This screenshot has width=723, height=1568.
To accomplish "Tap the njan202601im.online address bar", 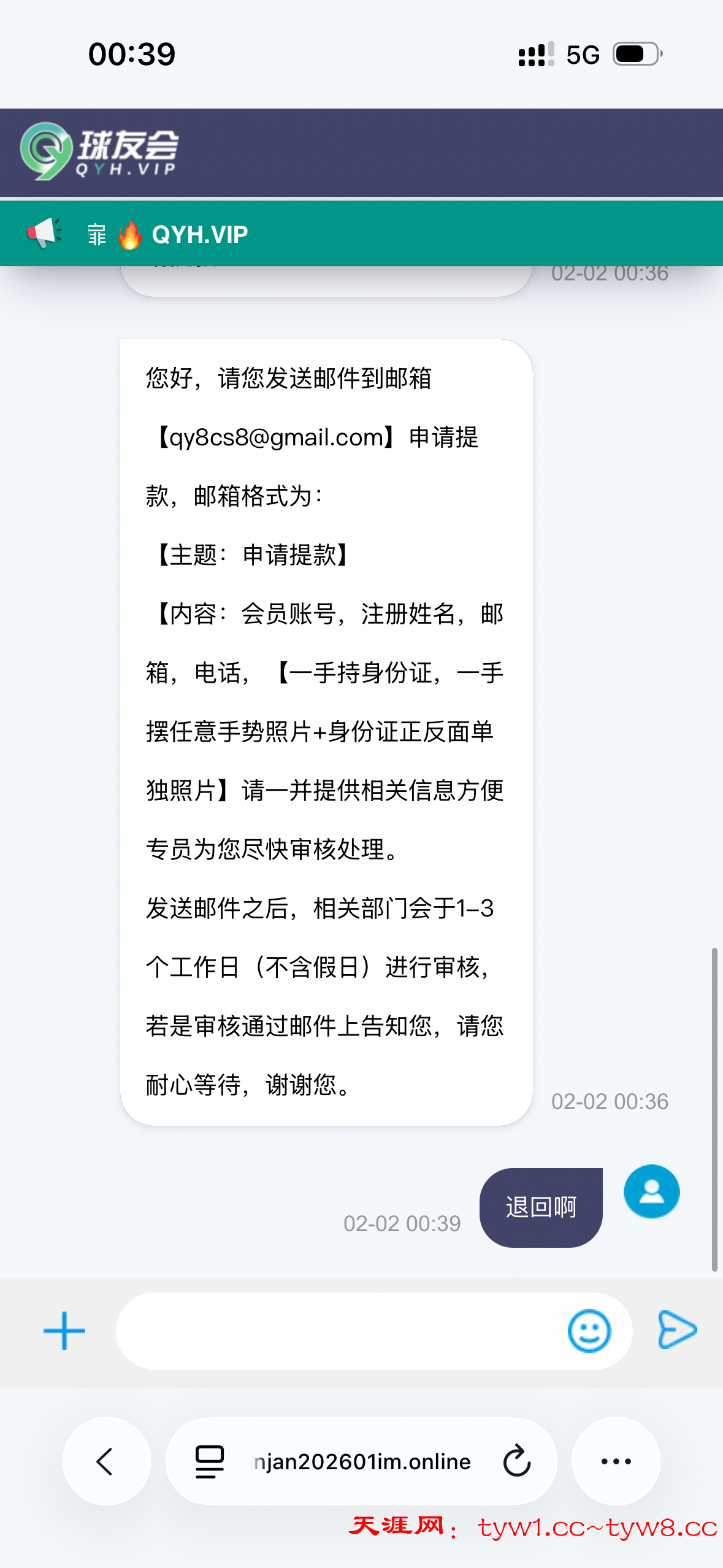I will [x=362, y=1461].
